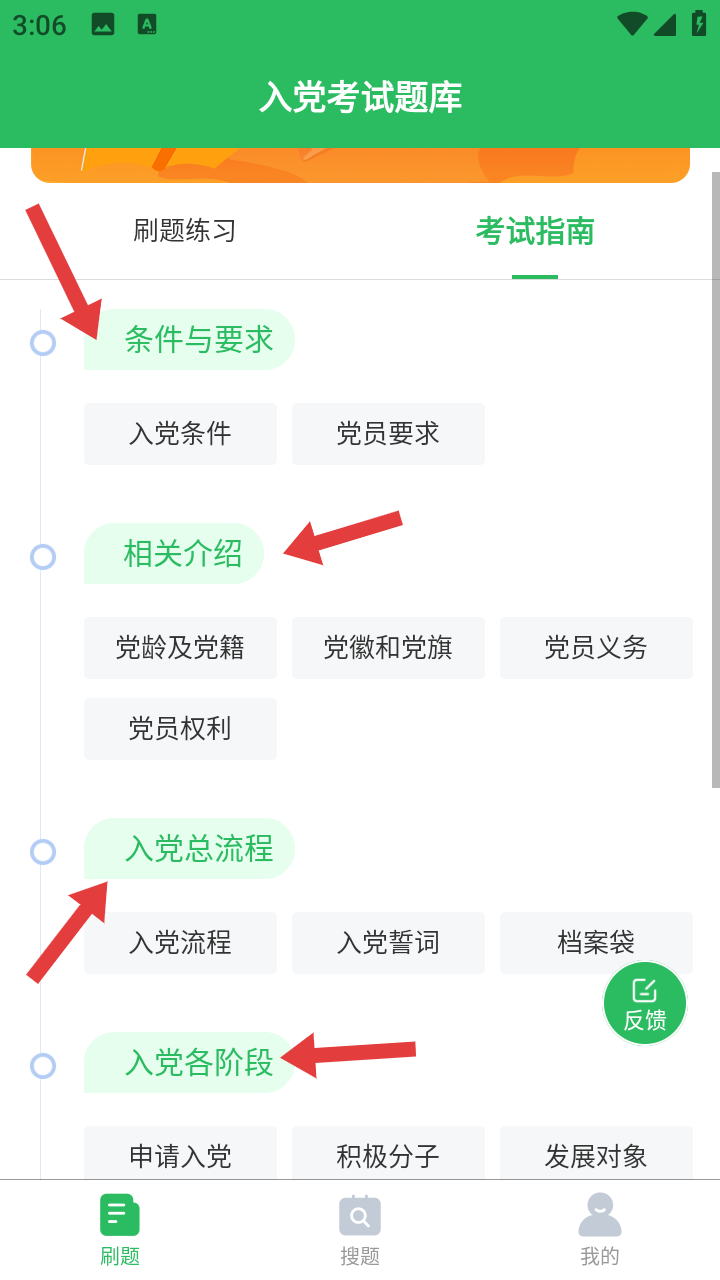The width and height of the screenshot is (720, 1280).
Task: Select the 考试指南 tab
Action: [x=535, y=231]
